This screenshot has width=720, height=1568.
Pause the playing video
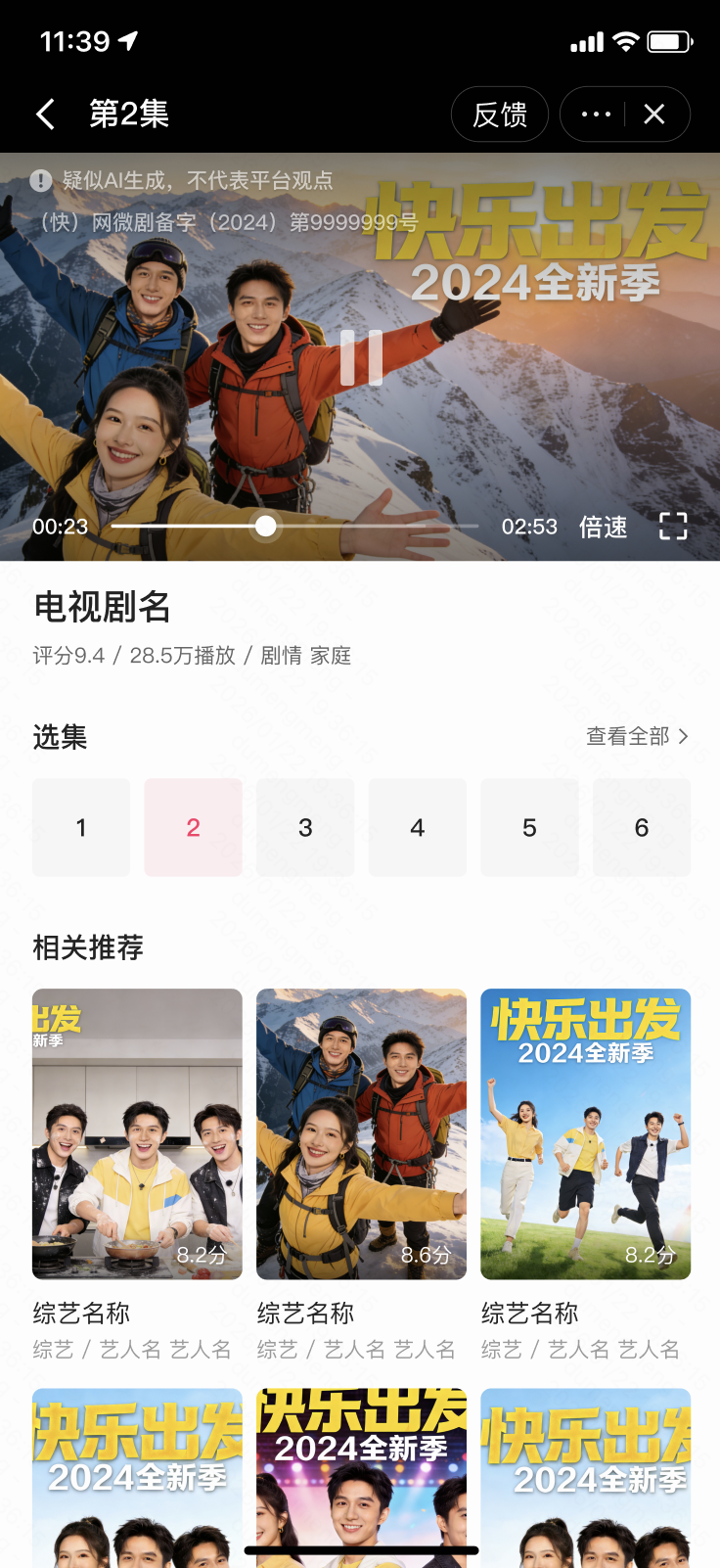pyautogui.click(x=361, y=358)
